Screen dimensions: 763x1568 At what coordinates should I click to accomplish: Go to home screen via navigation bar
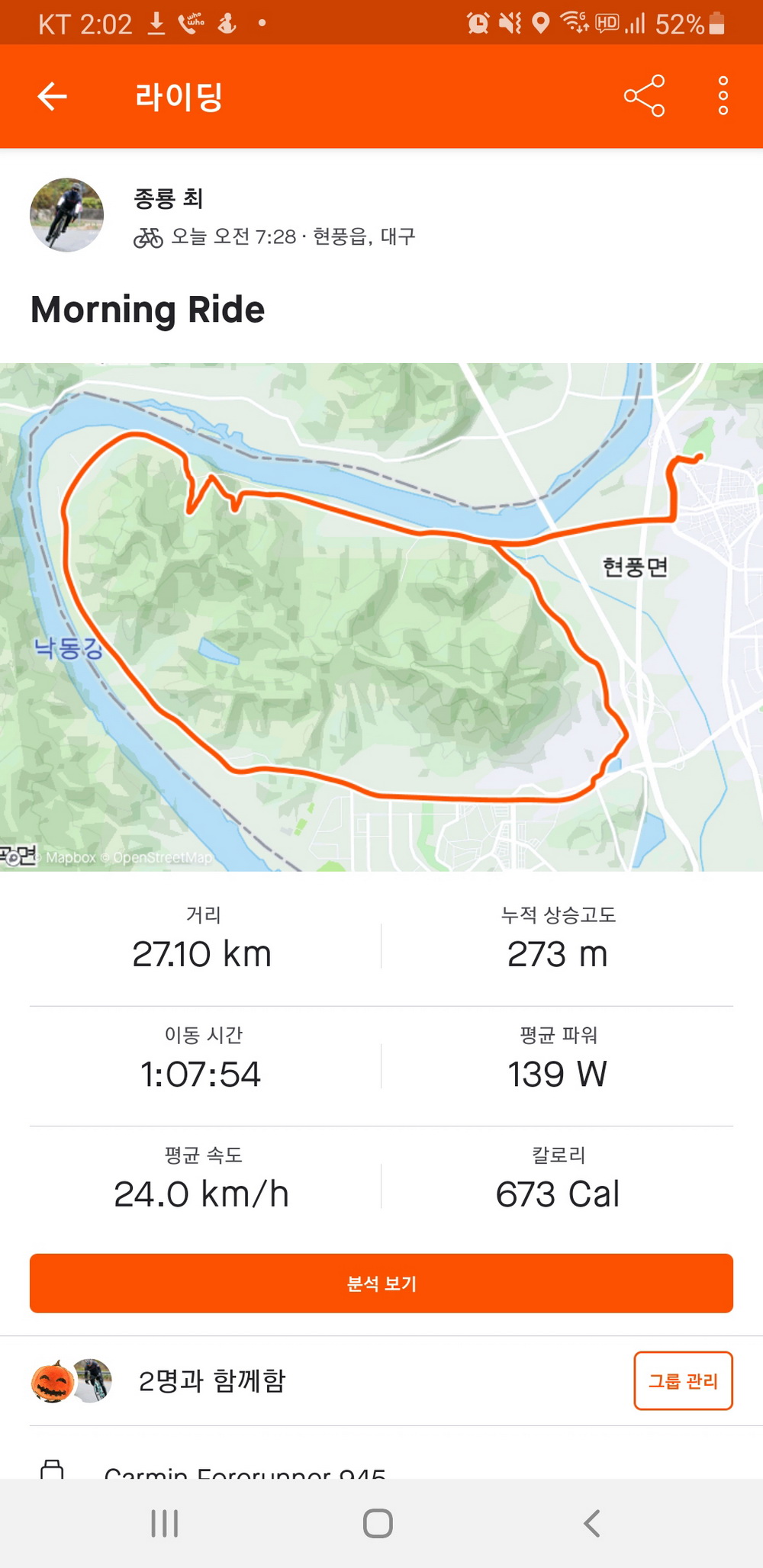click(x=378, y=1524)
